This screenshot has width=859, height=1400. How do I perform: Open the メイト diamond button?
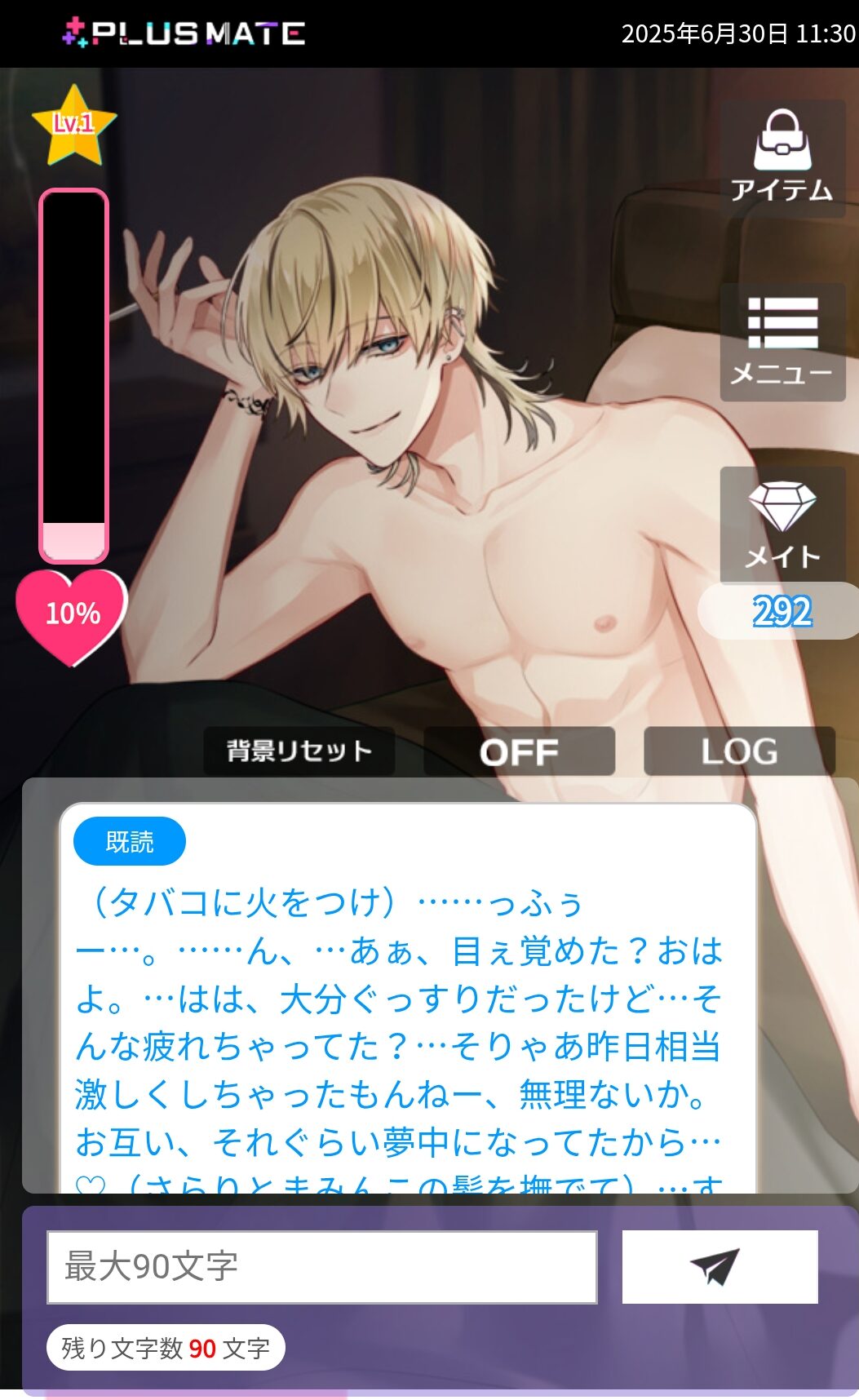[x=782, y=525]
